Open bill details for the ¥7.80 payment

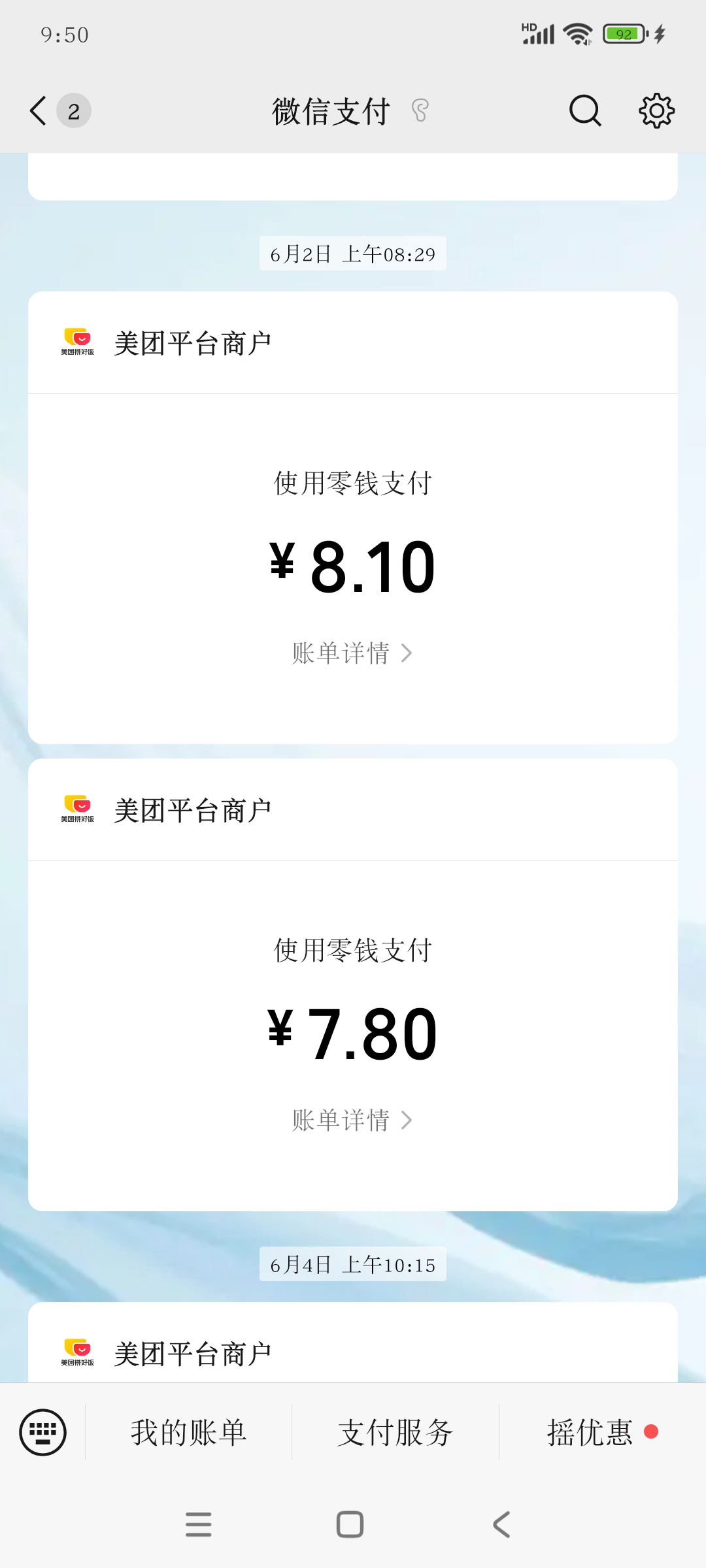352,1120
